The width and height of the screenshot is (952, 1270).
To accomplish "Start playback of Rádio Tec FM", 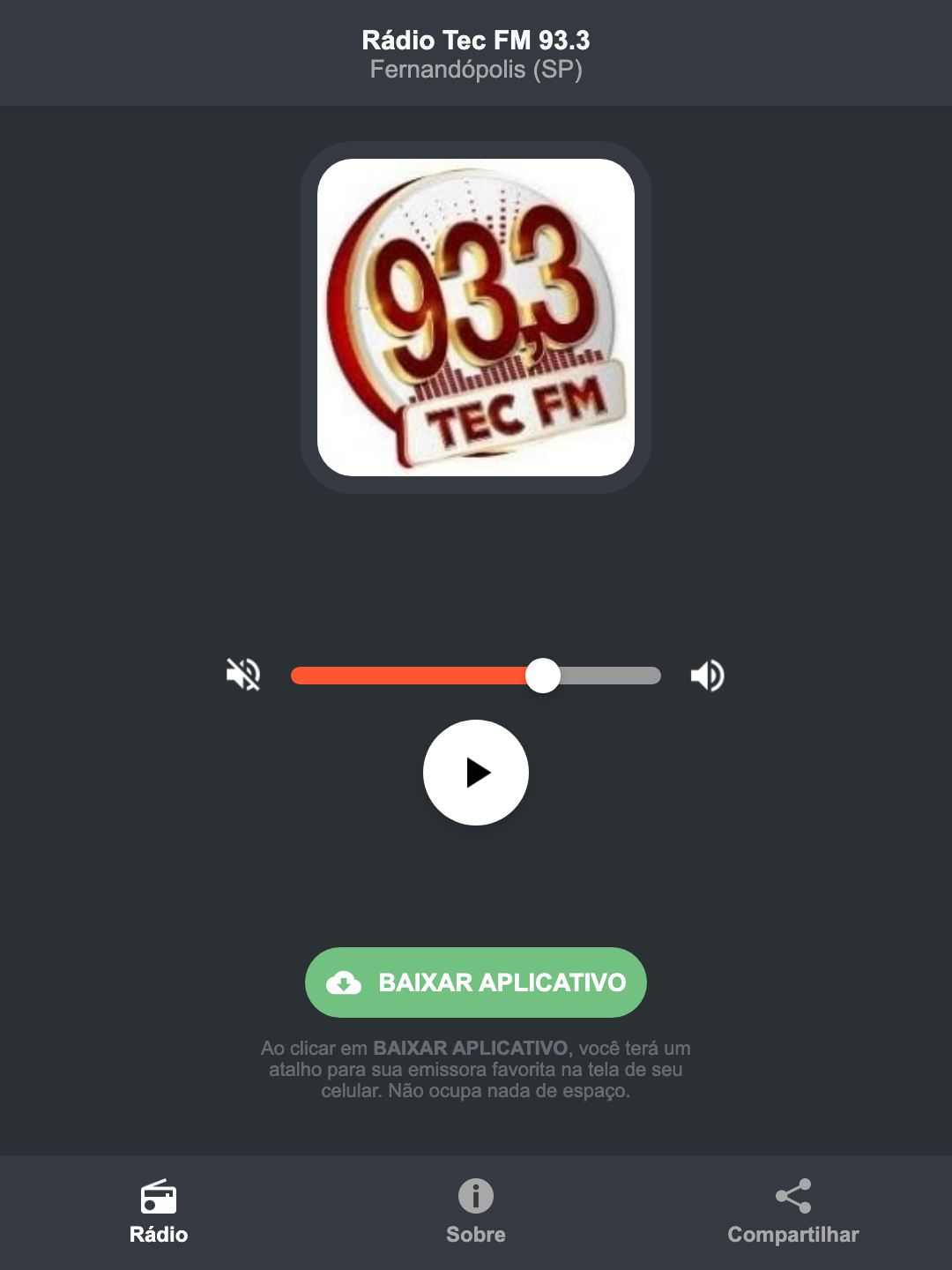I will point(476,773).
